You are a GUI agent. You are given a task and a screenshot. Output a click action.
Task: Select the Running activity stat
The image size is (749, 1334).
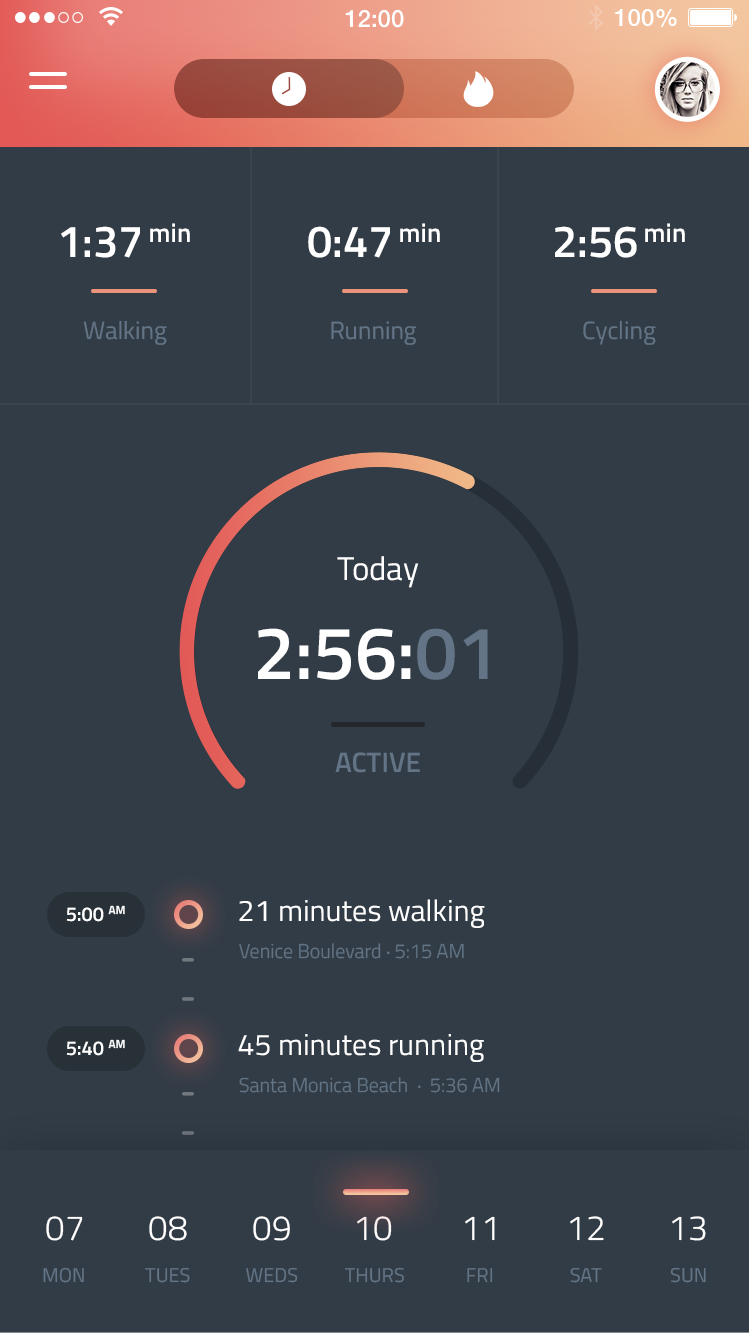[x=374, y=275]
